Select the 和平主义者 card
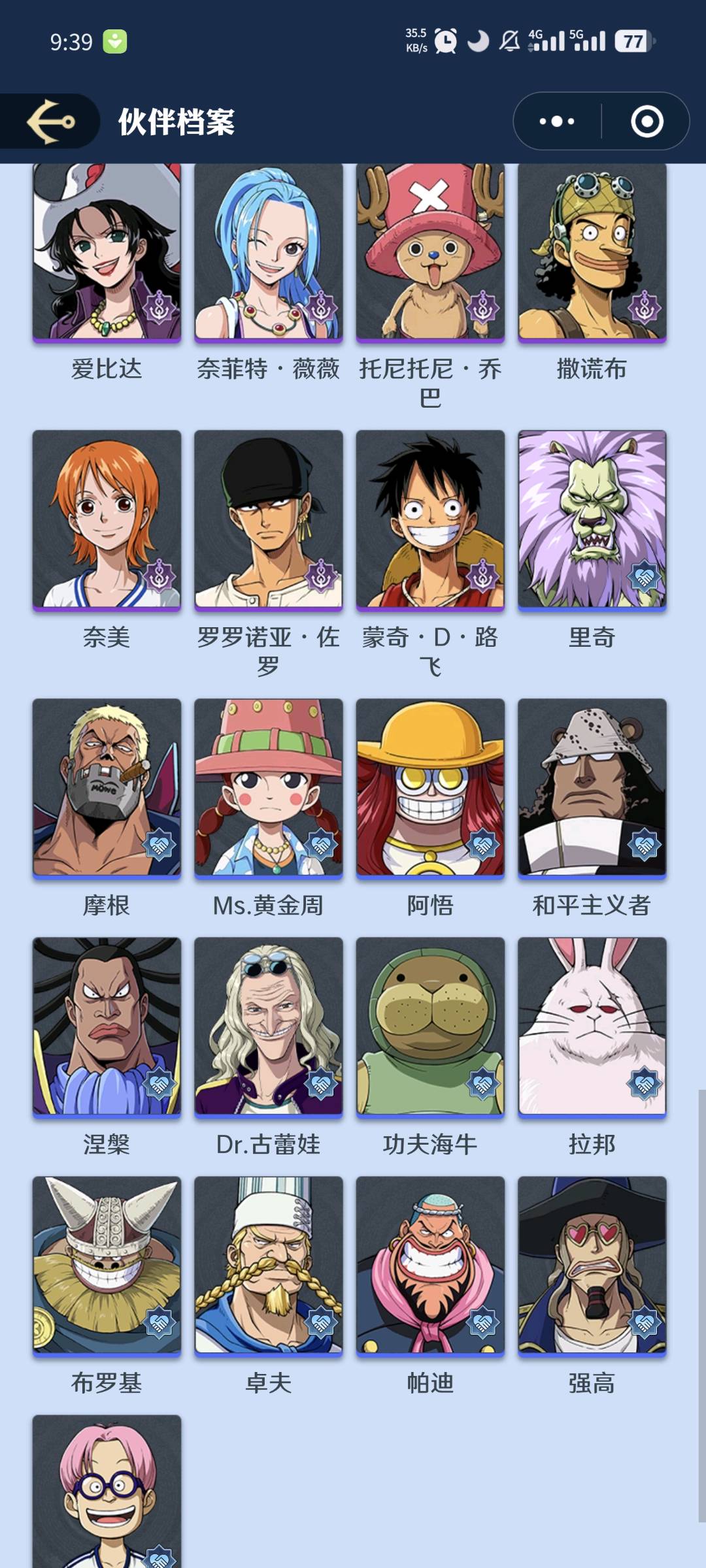The width and height of the screenshot is (706, 1568). tap(592, 787)
